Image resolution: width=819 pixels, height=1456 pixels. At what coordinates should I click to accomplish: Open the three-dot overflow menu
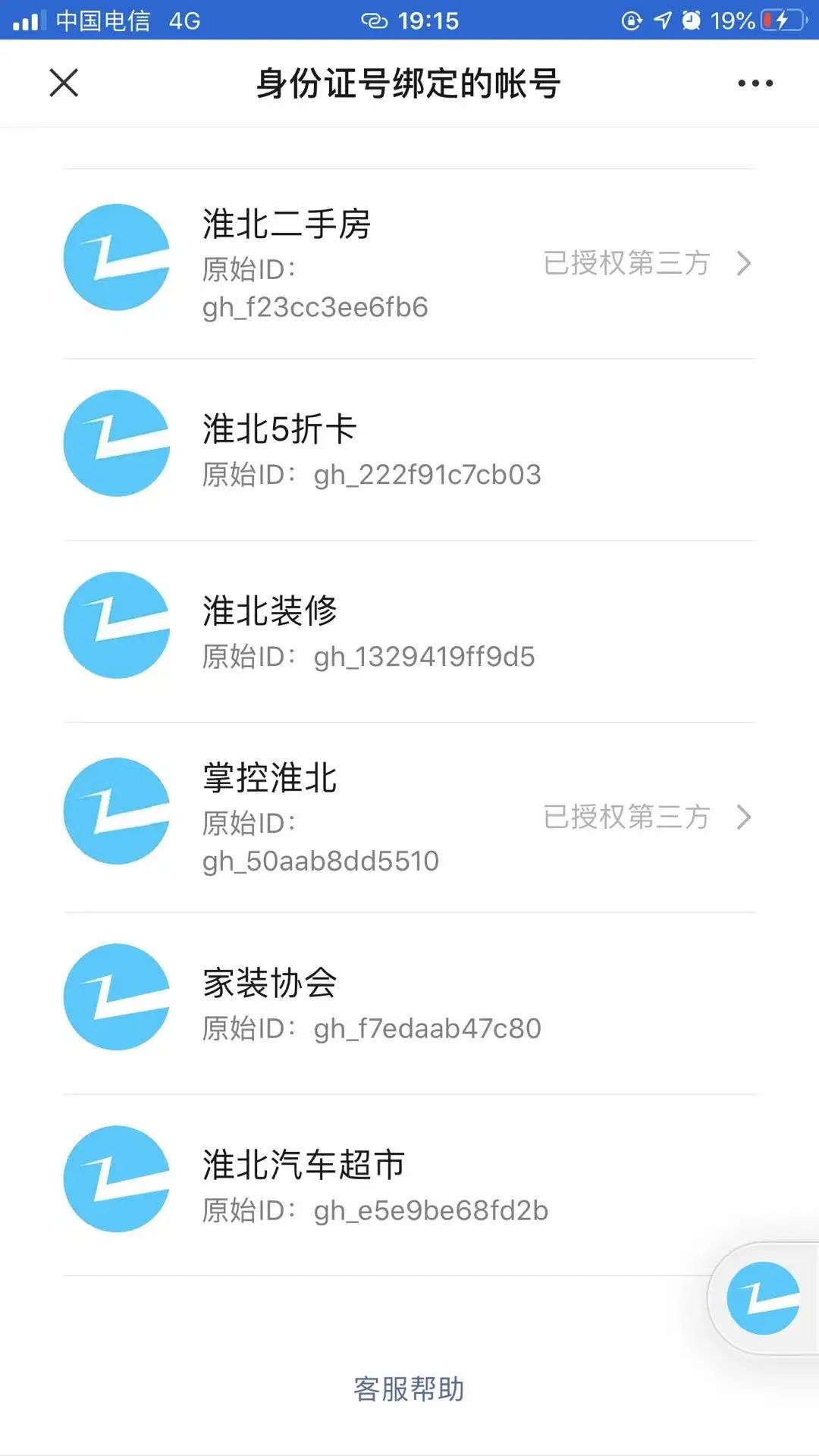[x=755, y=83]
